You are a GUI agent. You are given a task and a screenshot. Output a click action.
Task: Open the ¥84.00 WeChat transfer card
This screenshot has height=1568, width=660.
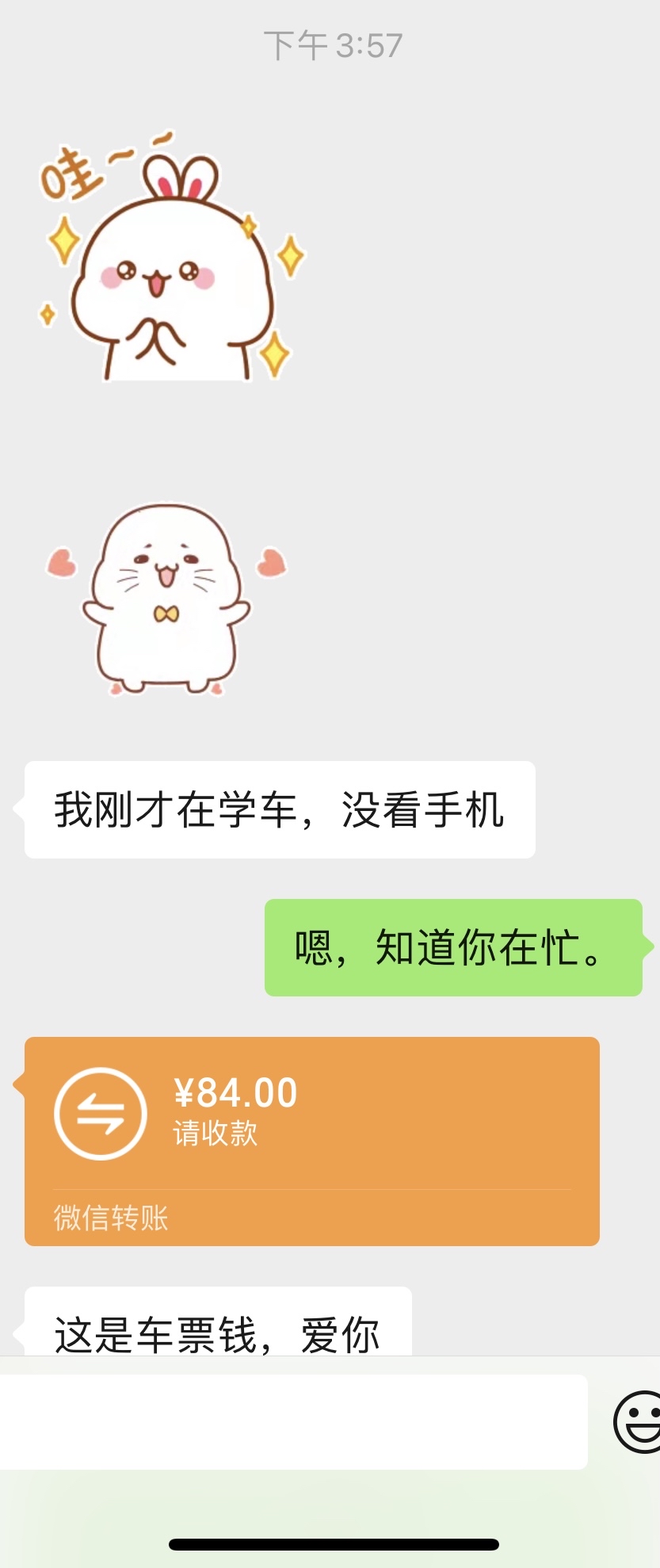311,1140
